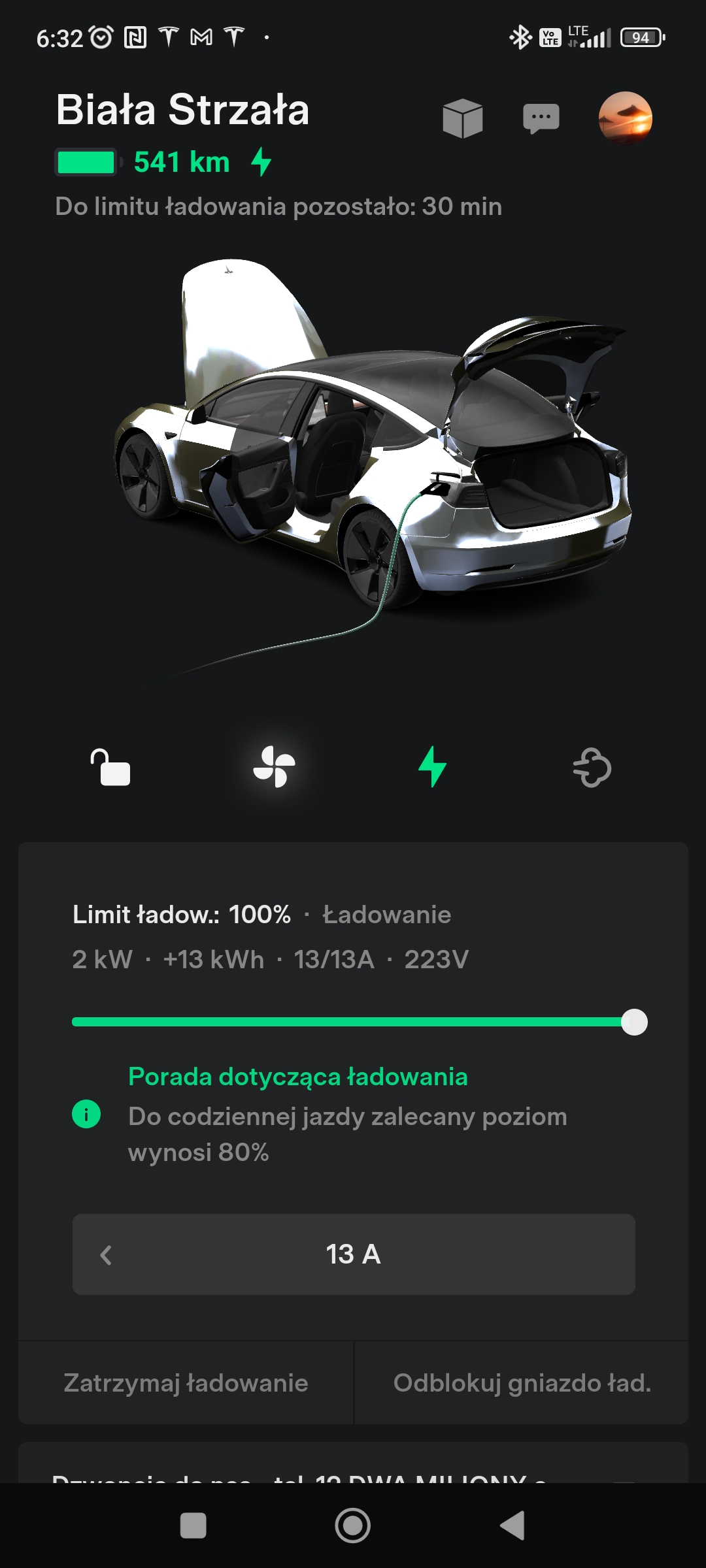Open the profile avatar picture
The width and height of the screenshot is (706, 1568).
tap(626, 118)
